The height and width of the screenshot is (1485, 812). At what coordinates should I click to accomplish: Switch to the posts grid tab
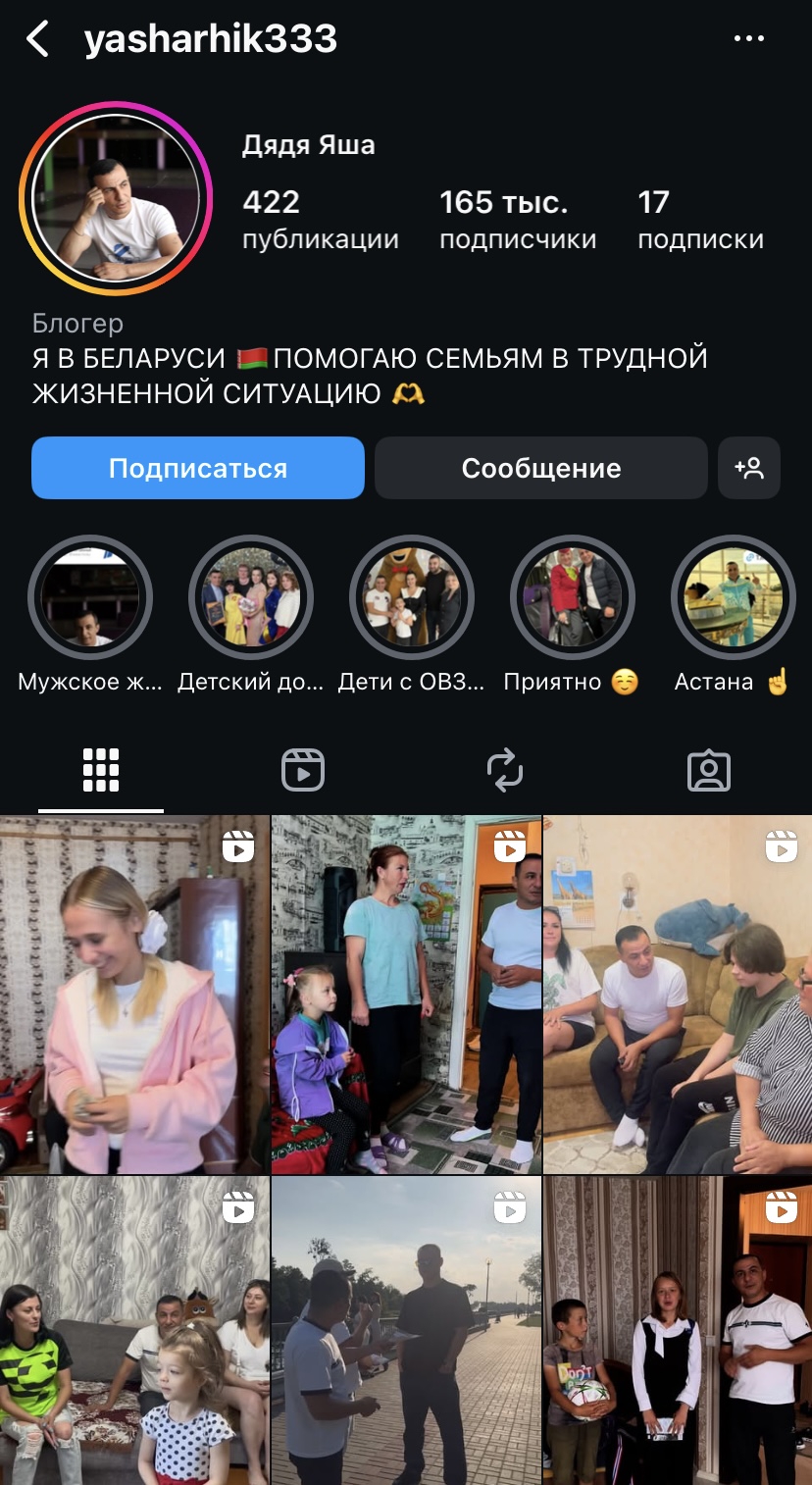101,770
